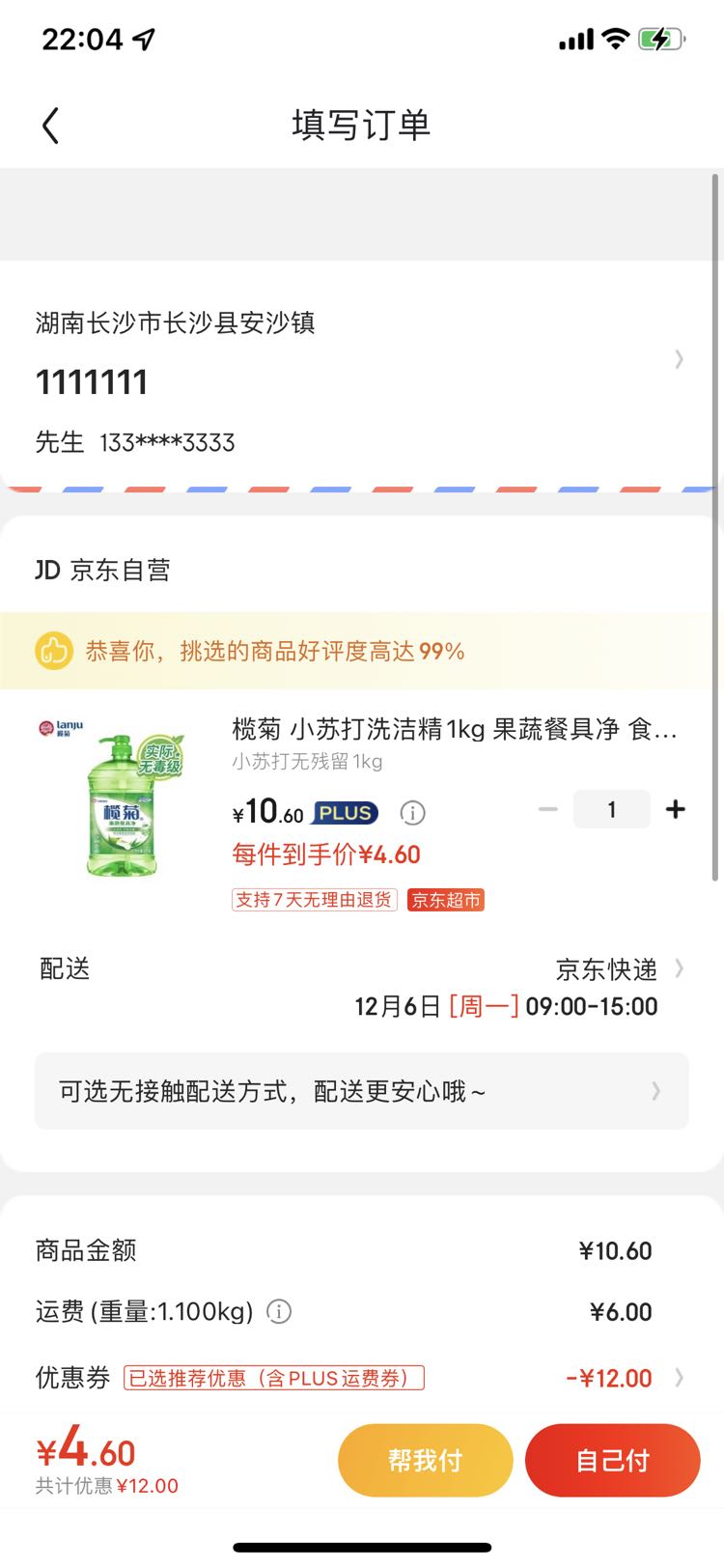Go back using the back arrow
Viewport: 724px width, 1568px height.
pyautogui.click(x=50, y=126)
